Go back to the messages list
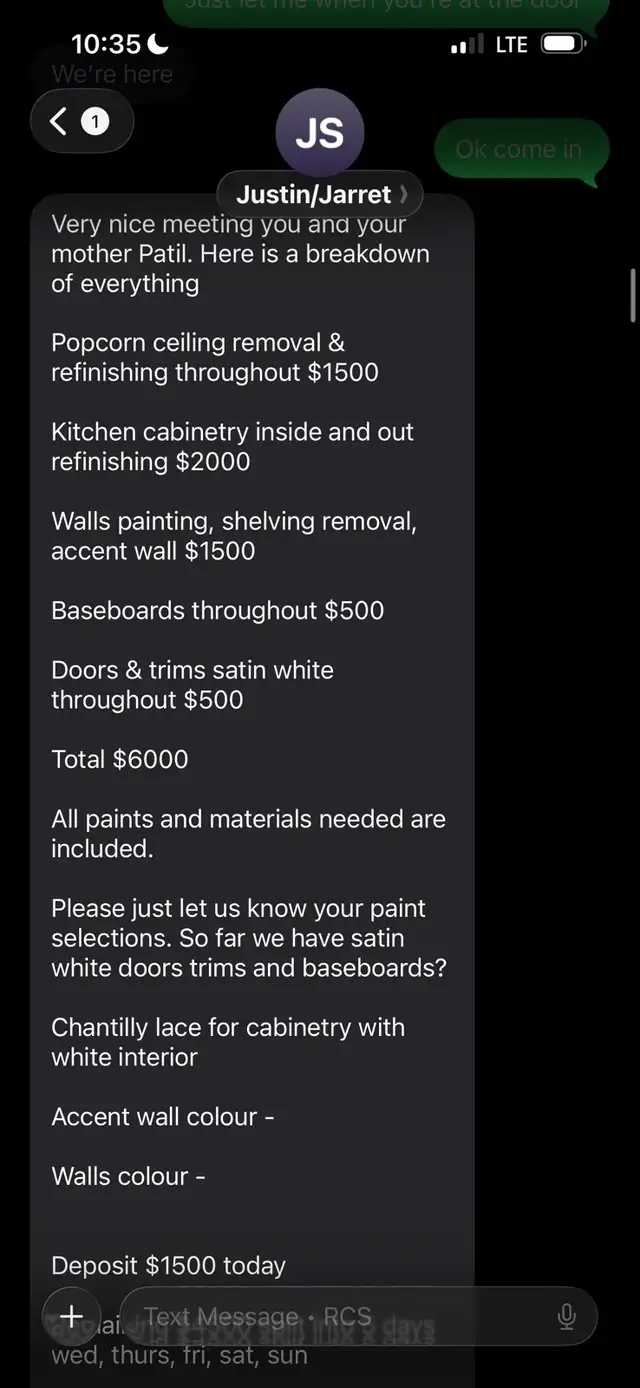 (x=80, y=122)
